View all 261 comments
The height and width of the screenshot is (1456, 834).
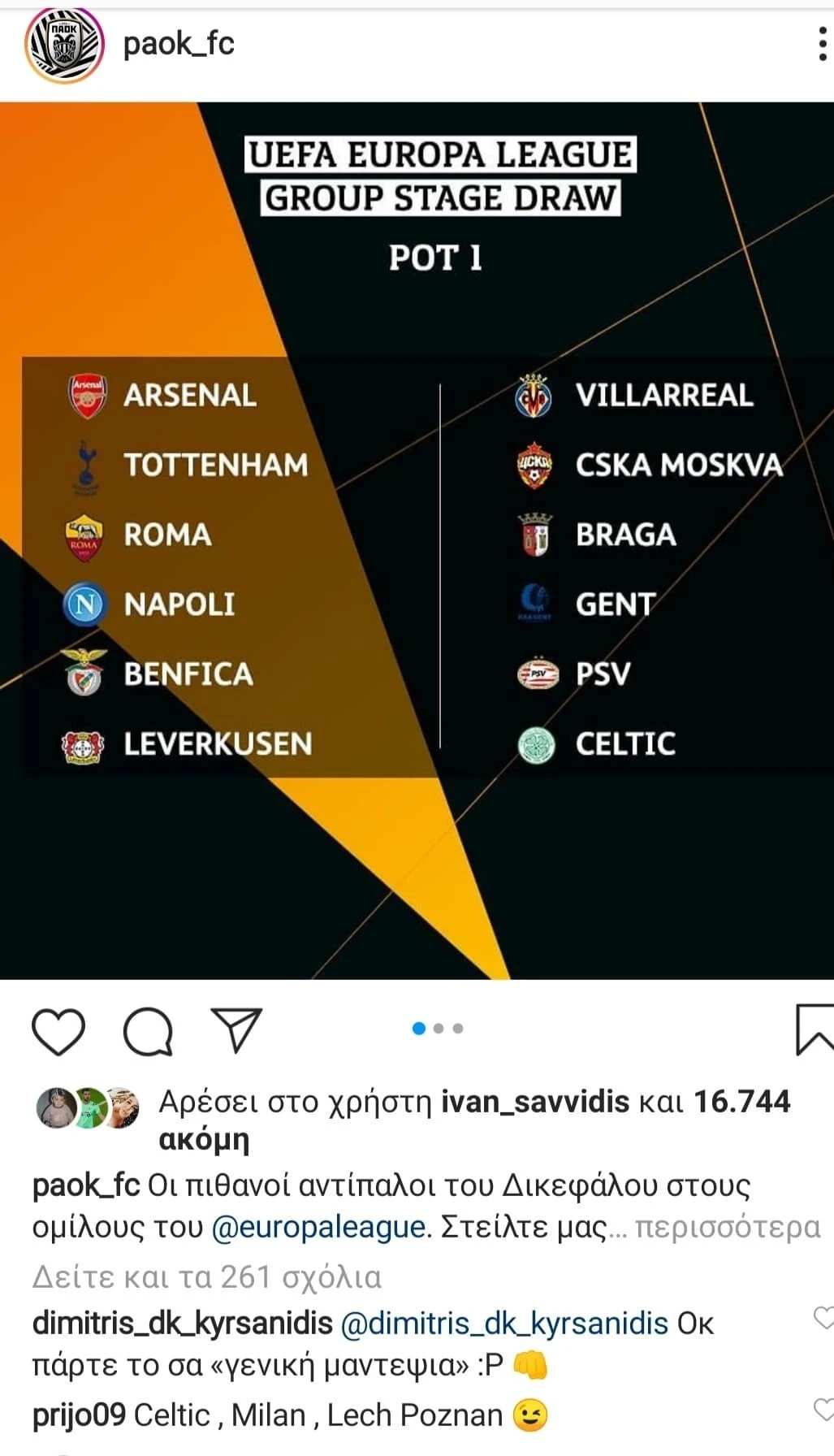coord(206,1277)
